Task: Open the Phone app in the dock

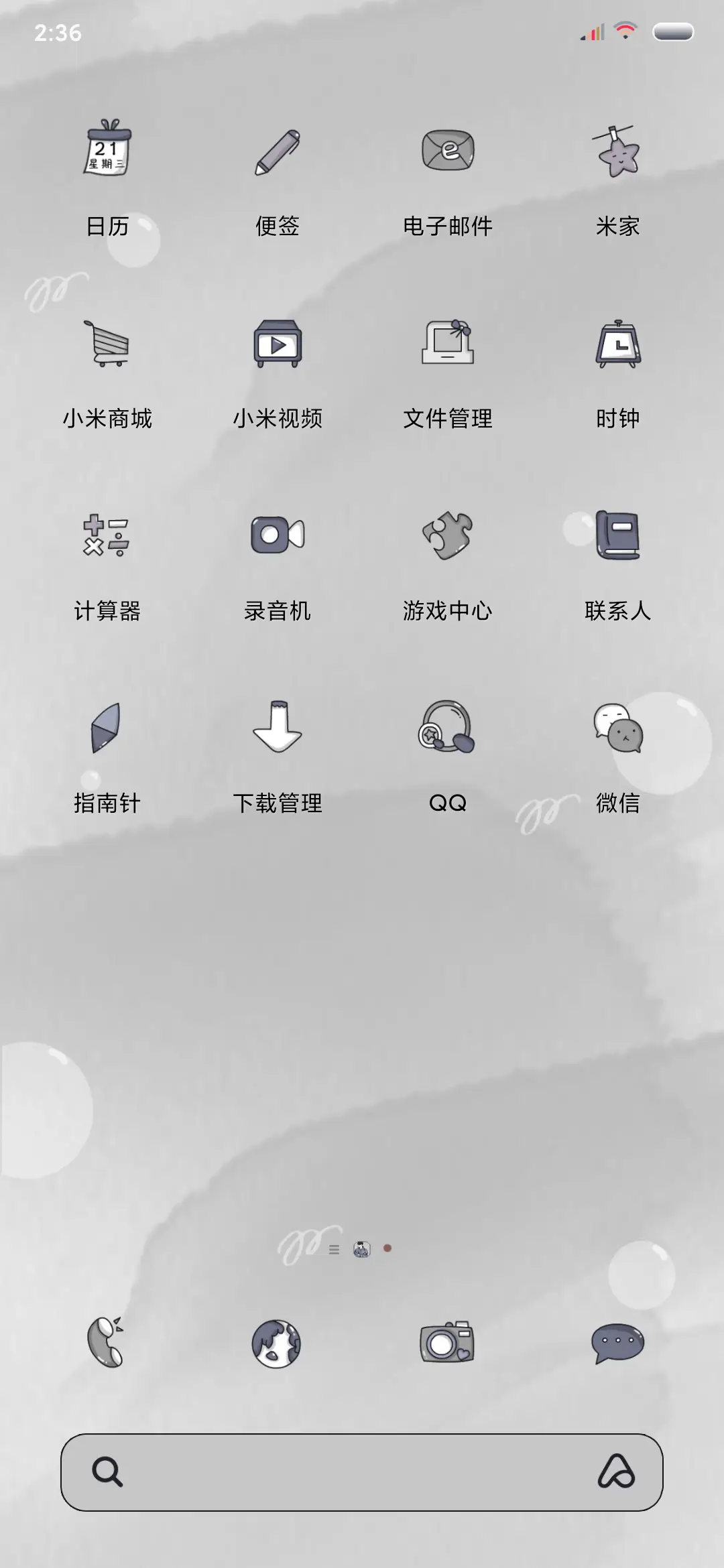Action: click(x=107, y=1344)
